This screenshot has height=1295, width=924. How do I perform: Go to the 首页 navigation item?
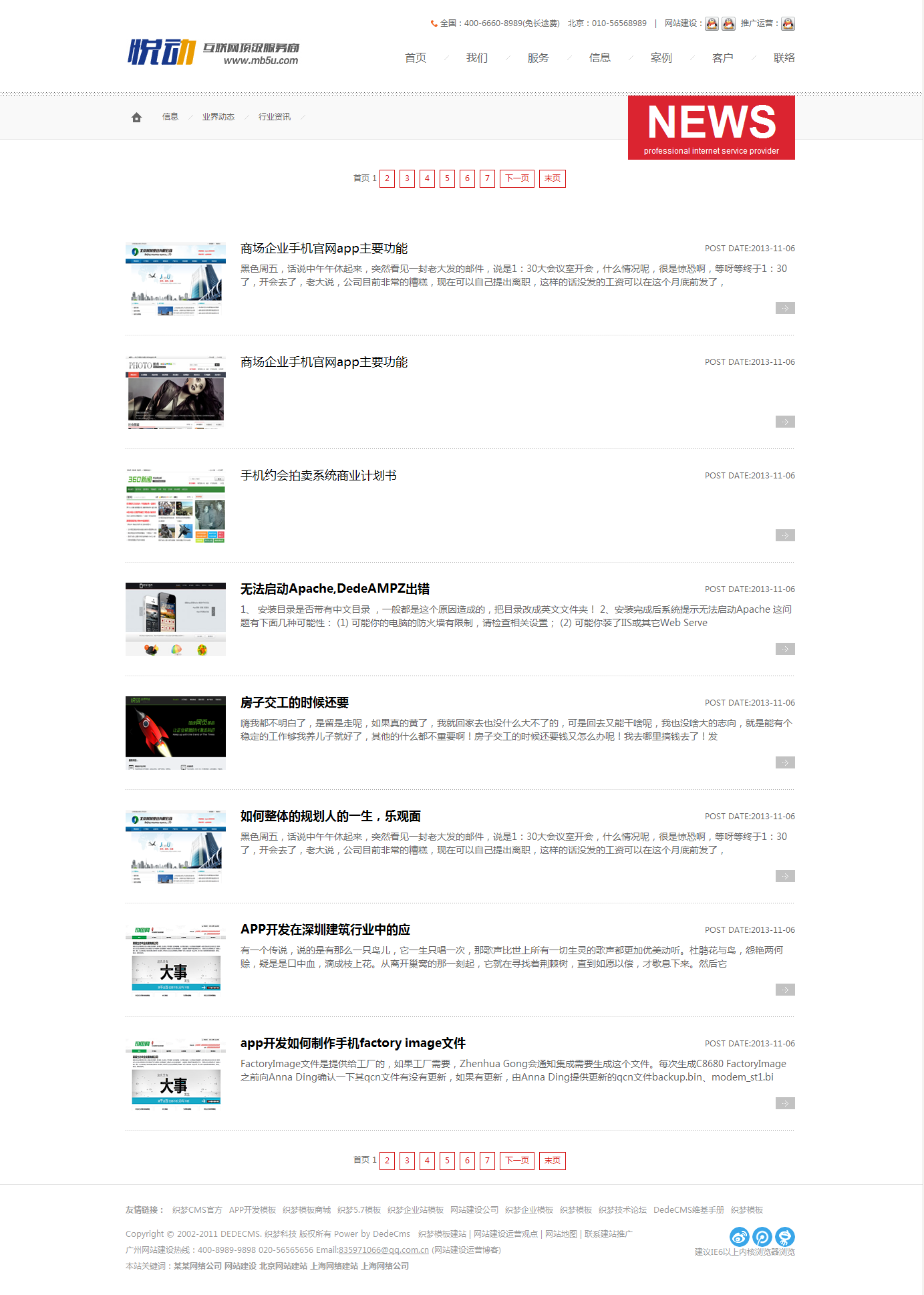[415, 58]
